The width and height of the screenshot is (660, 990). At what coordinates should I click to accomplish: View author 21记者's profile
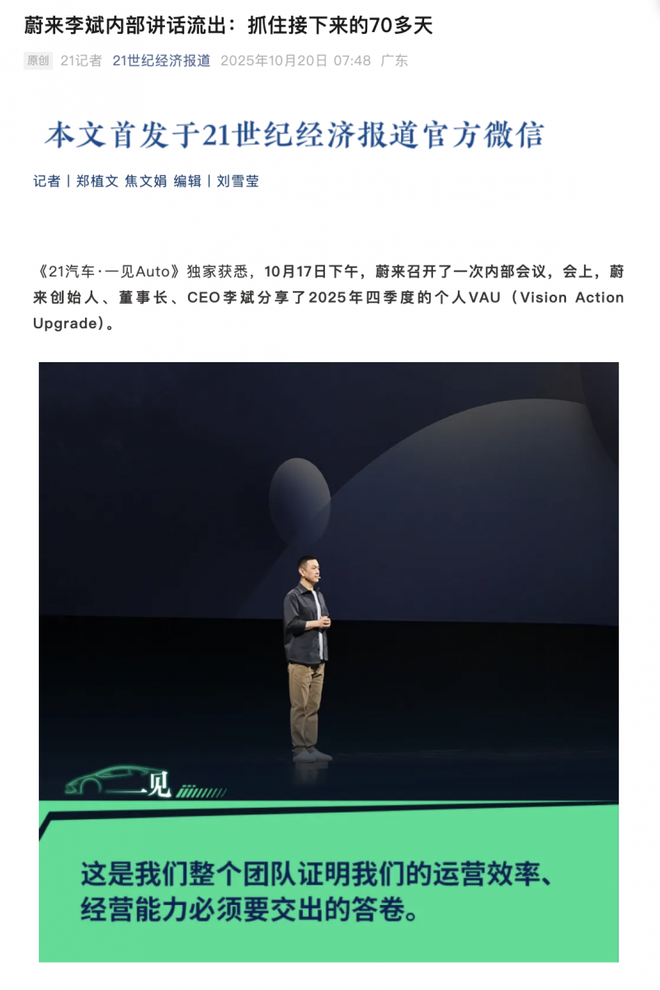[x=80, y=60]
